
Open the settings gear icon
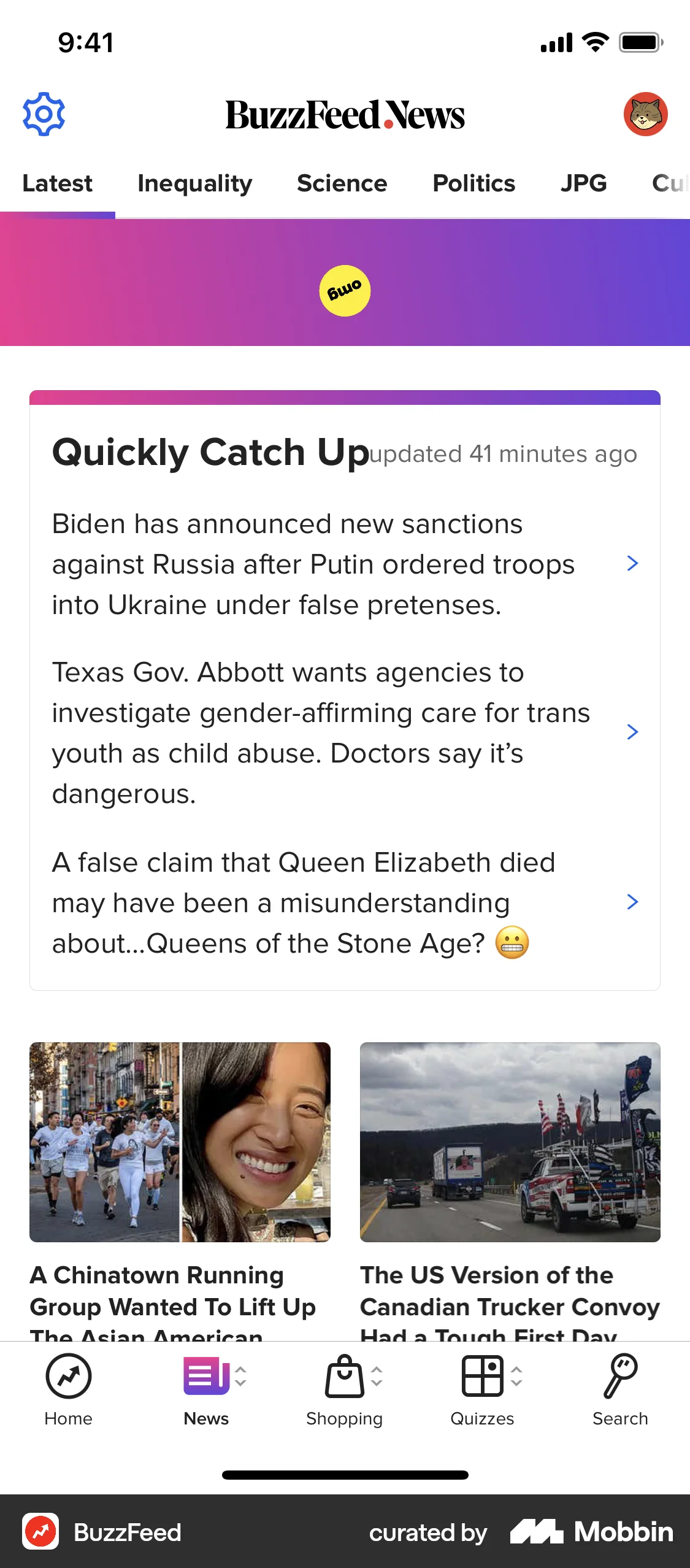pos(43,113)
